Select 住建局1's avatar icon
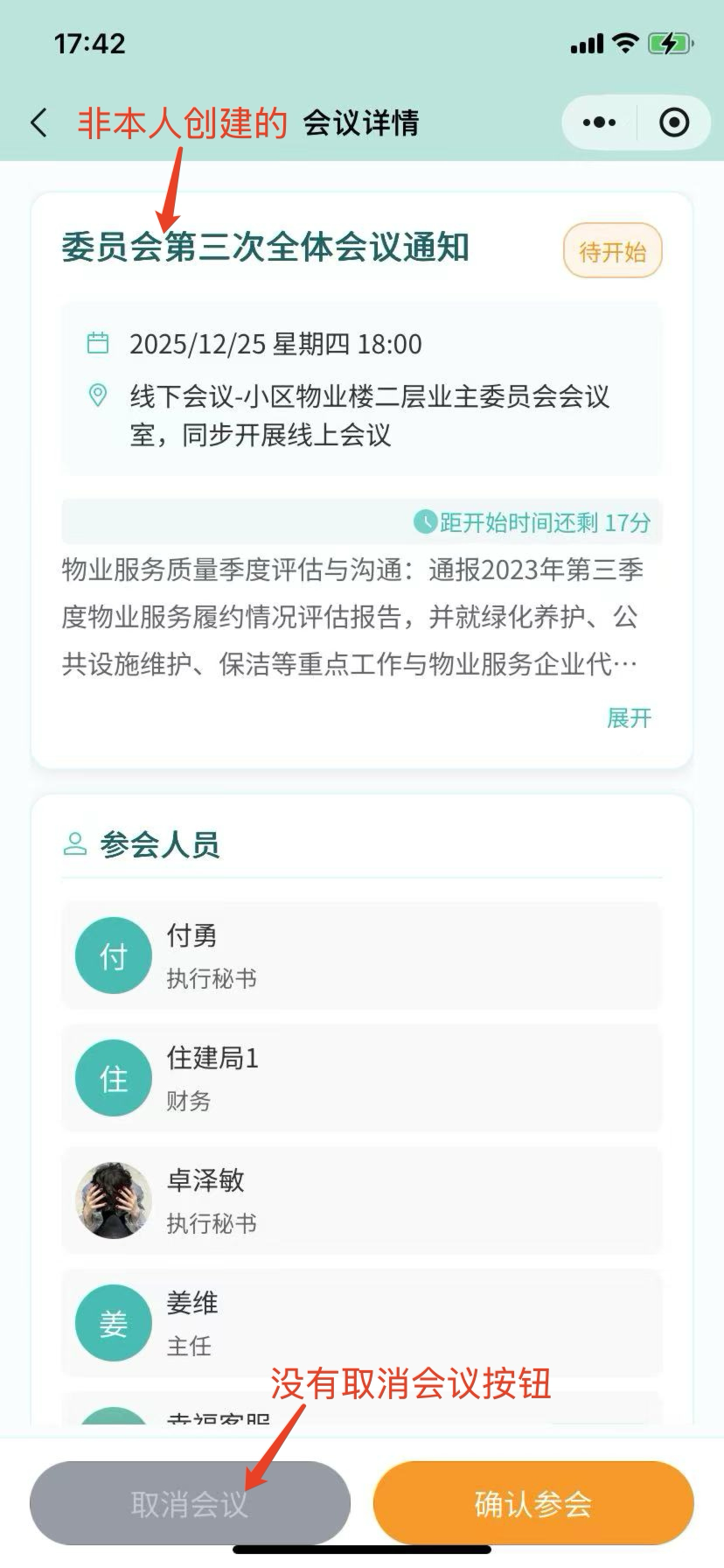This screenshot has height=1568, width=724. pos(113,1077)
